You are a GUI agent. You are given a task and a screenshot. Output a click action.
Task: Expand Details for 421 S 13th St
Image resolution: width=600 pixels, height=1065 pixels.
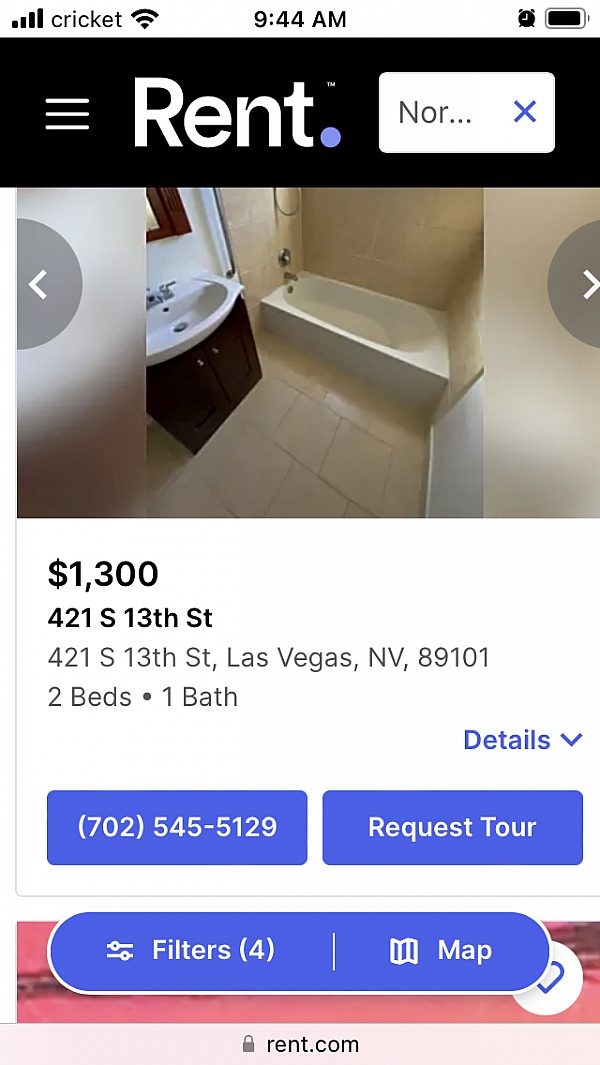522,740
